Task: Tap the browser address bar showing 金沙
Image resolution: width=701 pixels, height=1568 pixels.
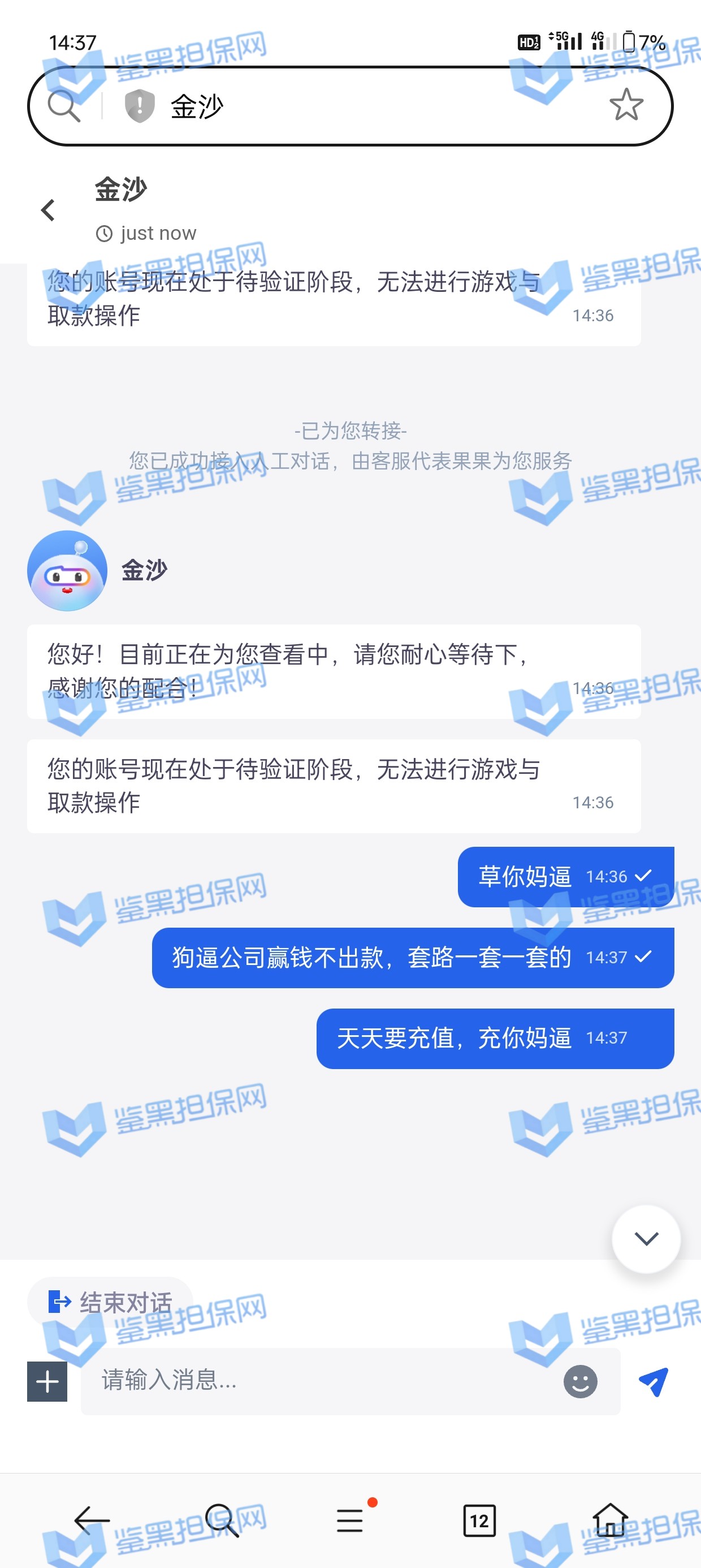Action: [365, 106]
